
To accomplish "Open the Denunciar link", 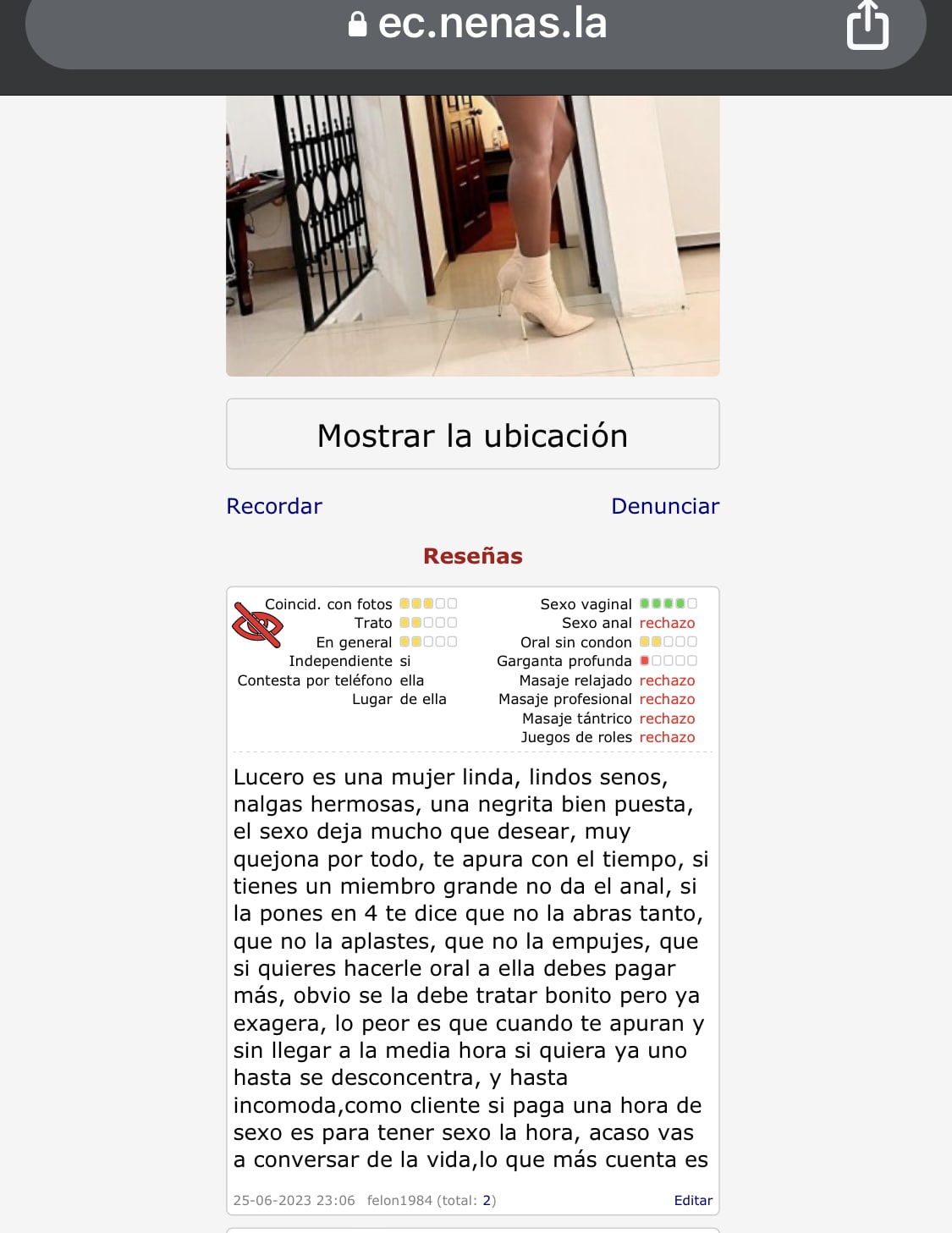I will tap(665, 506).
